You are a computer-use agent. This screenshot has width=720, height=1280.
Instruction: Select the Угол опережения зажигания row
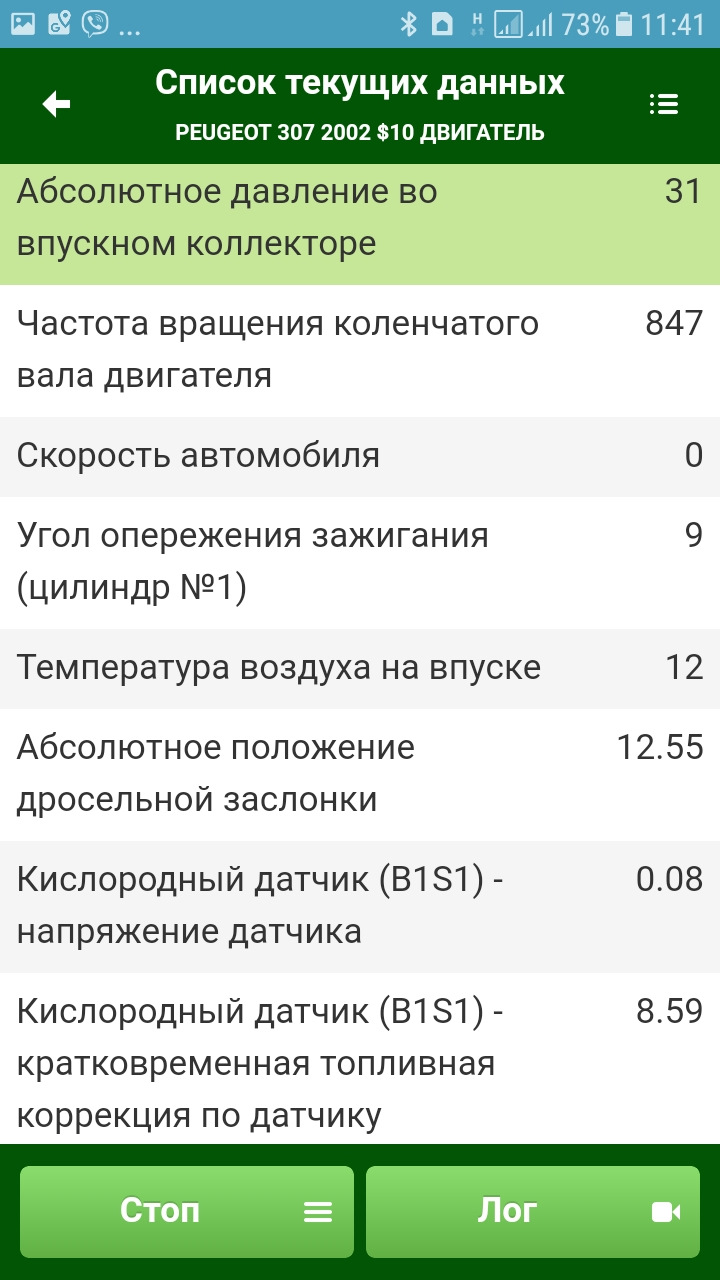360,562
